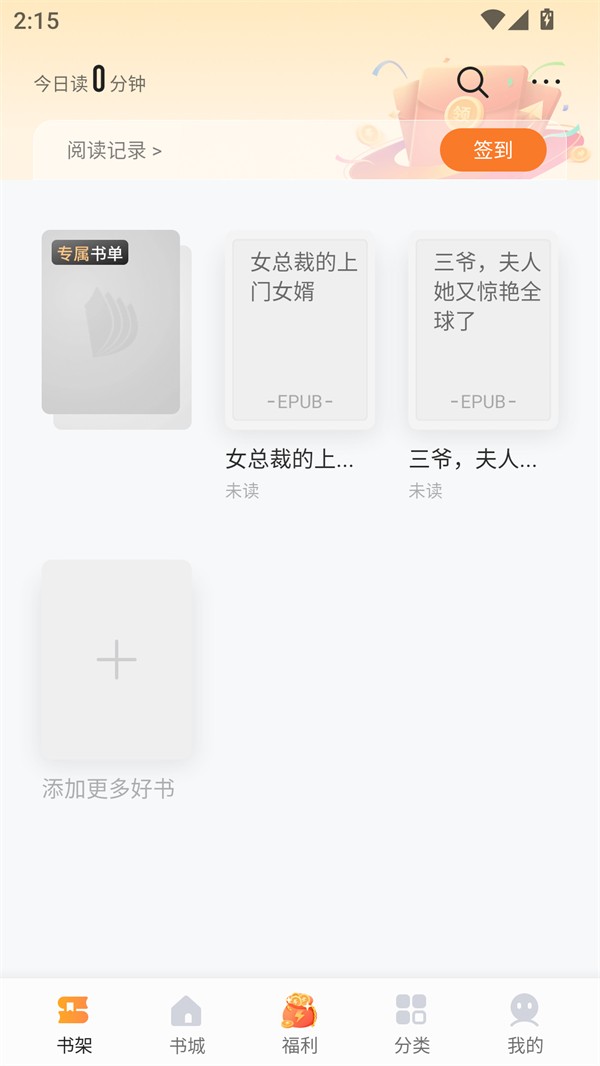This screenshot has width=600, height=1066.
Task: Open the 专属书单 exclusive booklist
Action: tap(113, 325)
